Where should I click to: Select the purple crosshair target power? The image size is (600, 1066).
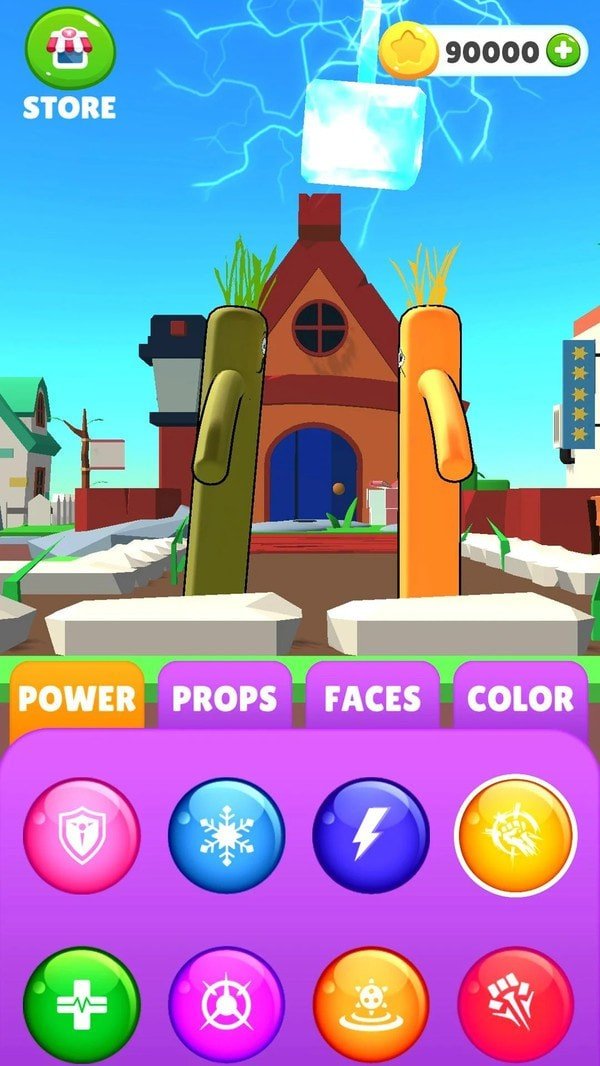226,1003
